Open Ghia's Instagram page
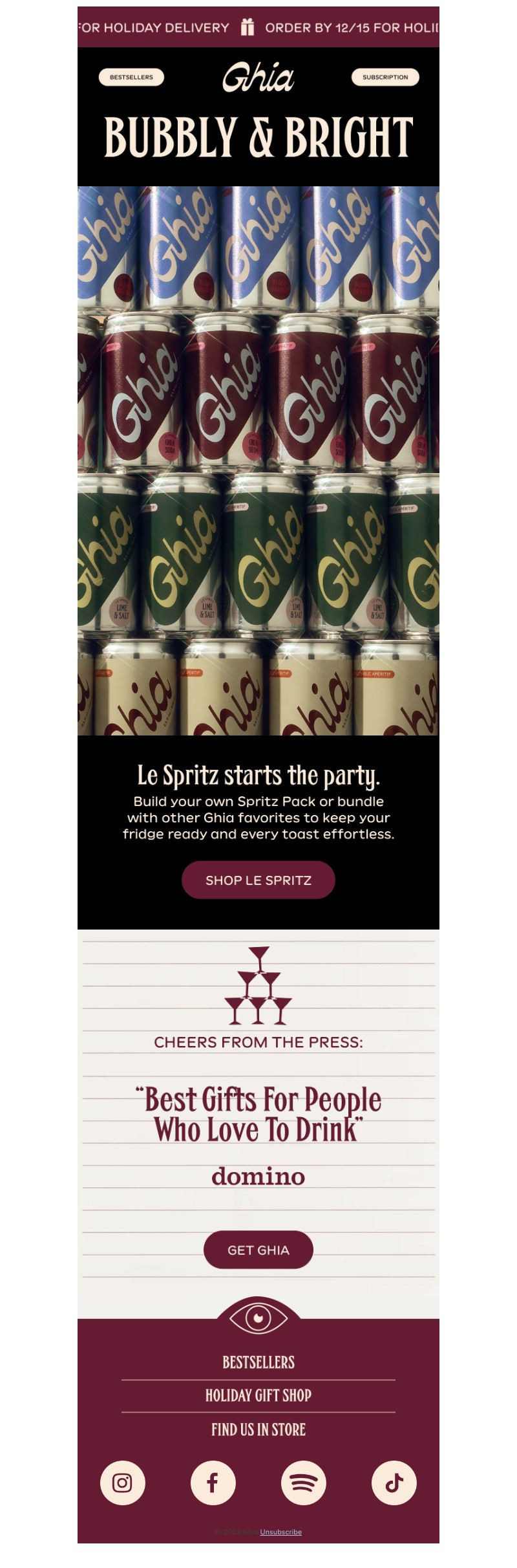This screenshot has width=517, height=1568. pos(122,1482)
